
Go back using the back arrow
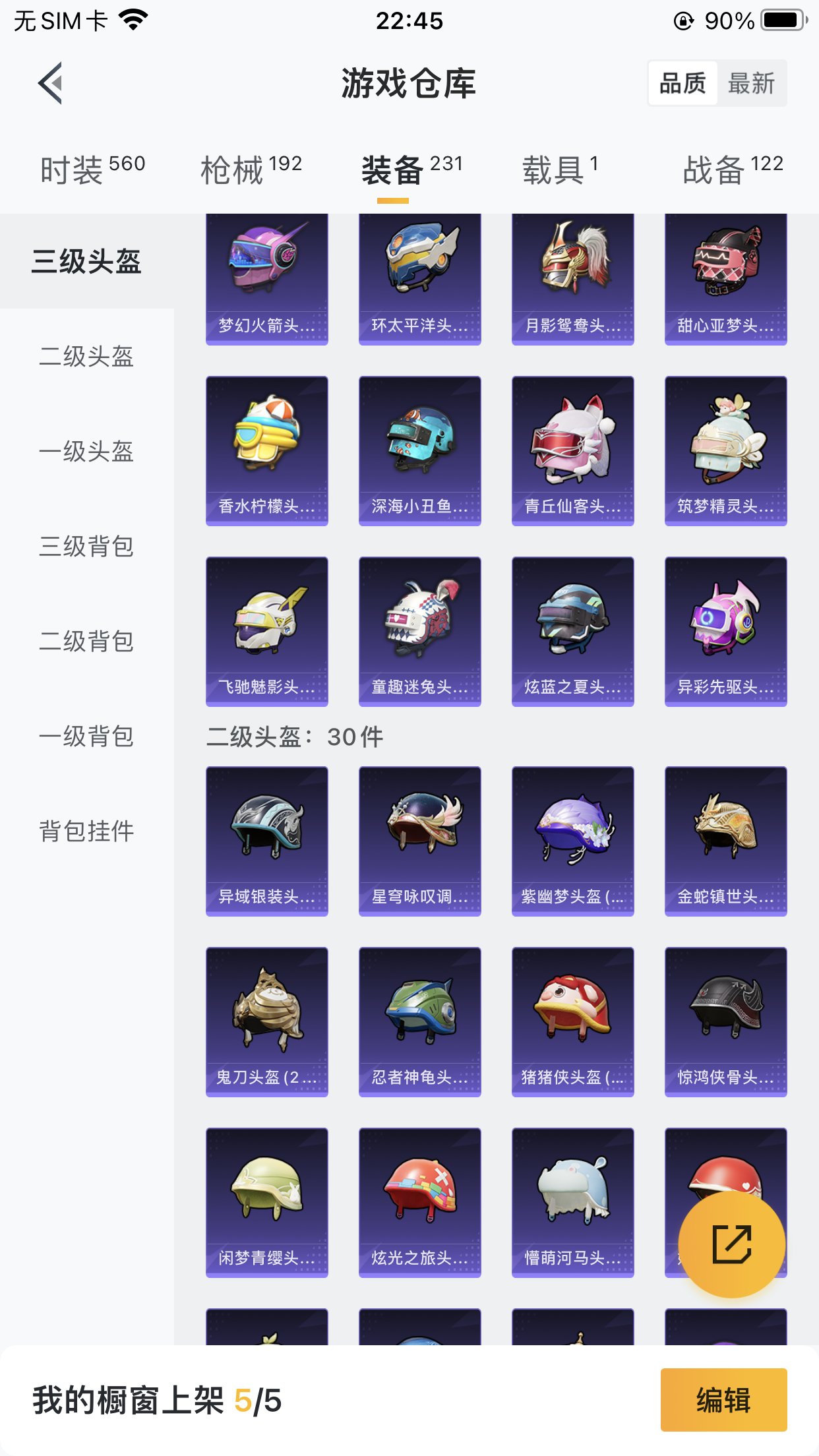coord(50,83)
